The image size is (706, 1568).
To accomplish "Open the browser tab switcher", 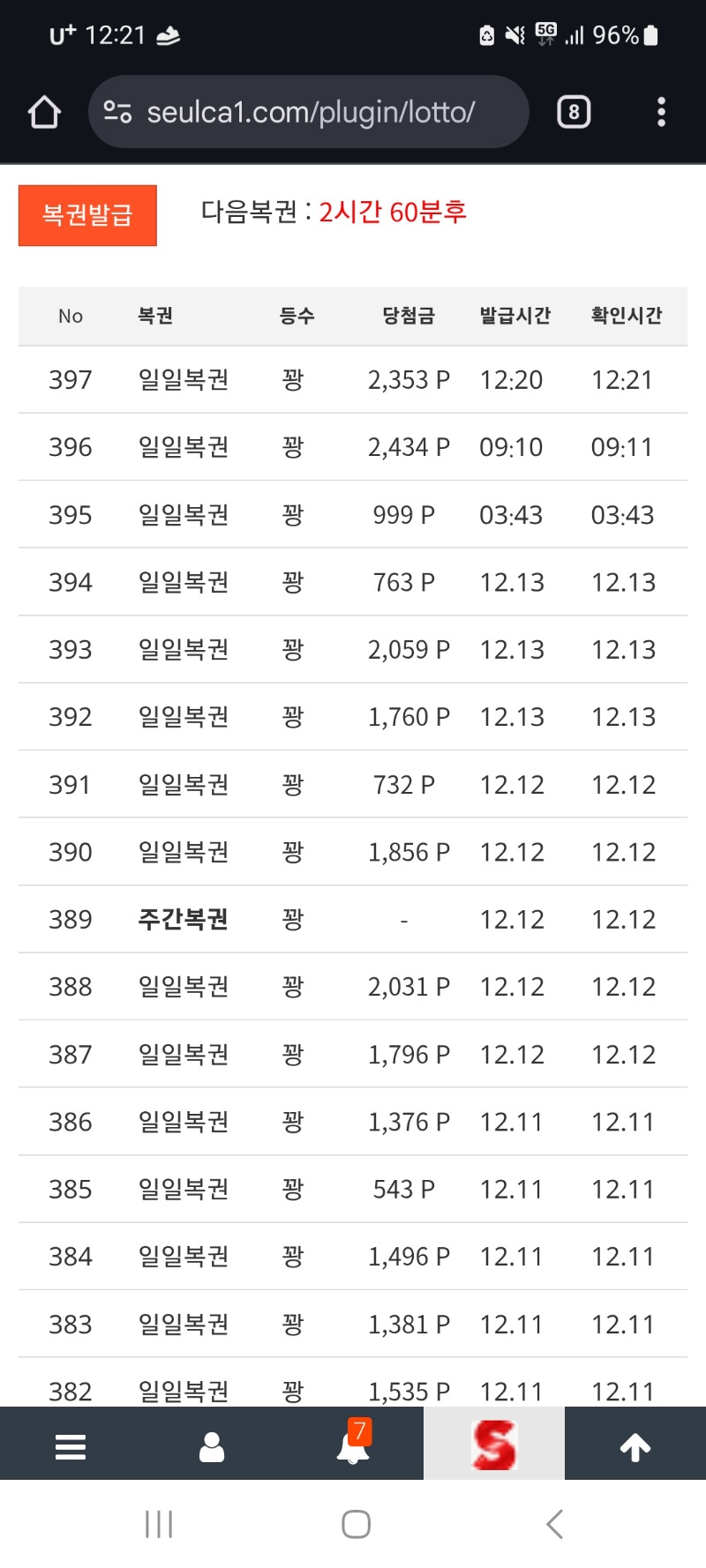I will 574,112.
